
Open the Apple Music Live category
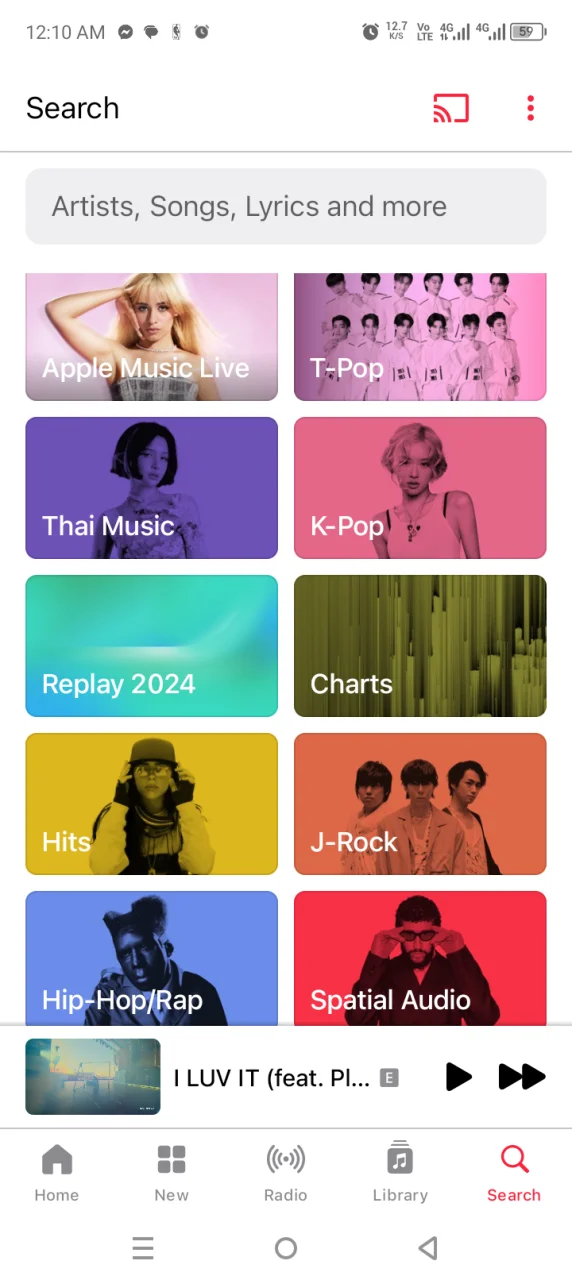click(151, 337)
